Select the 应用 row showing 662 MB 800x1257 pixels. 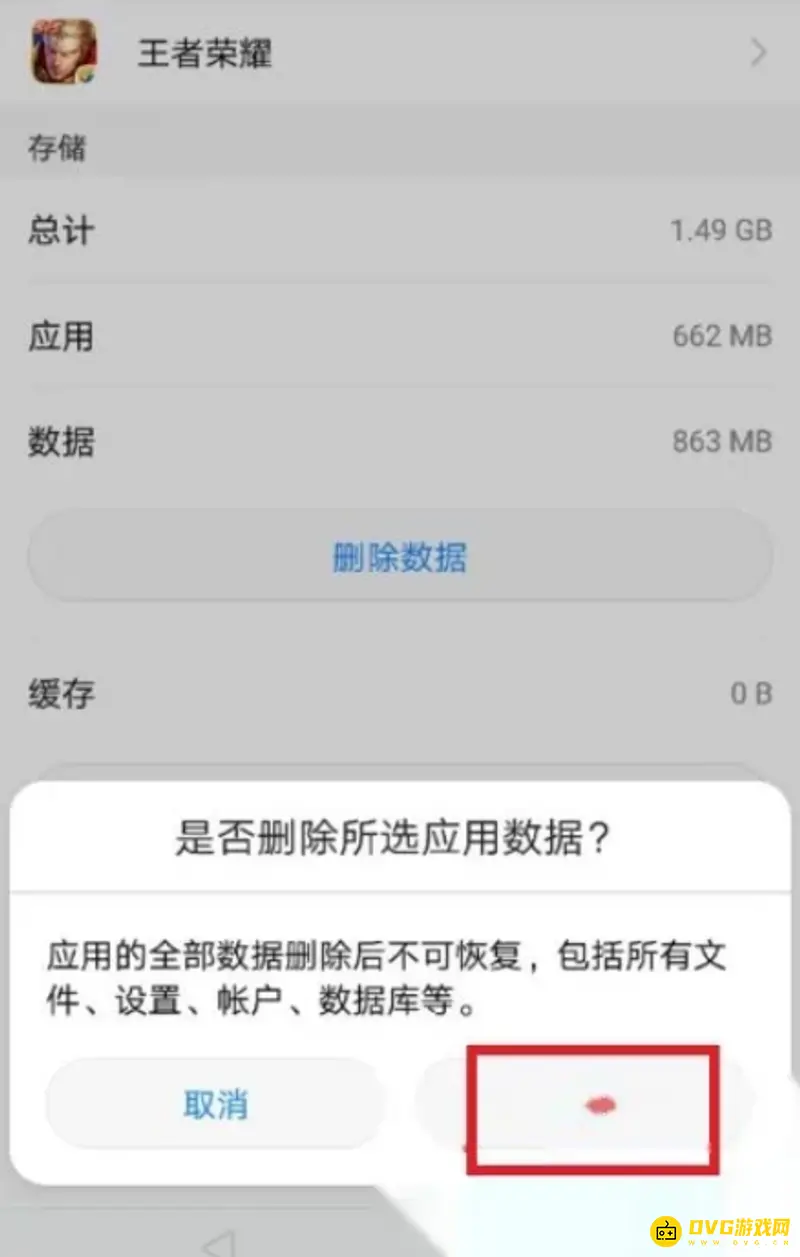(62, 337)
